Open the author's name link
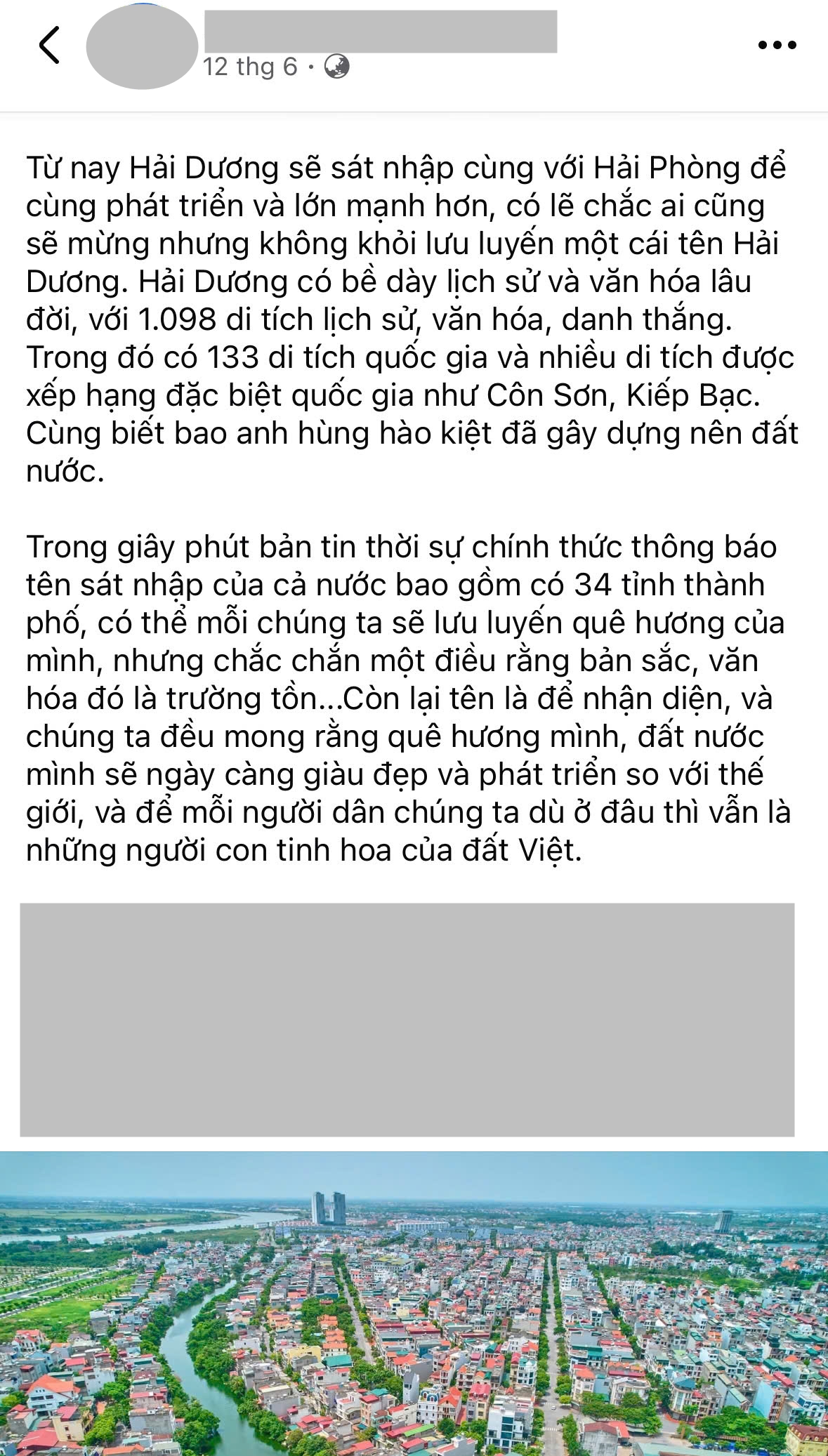828x1456 pixels. pyautogui.click(x=381, y=32)
